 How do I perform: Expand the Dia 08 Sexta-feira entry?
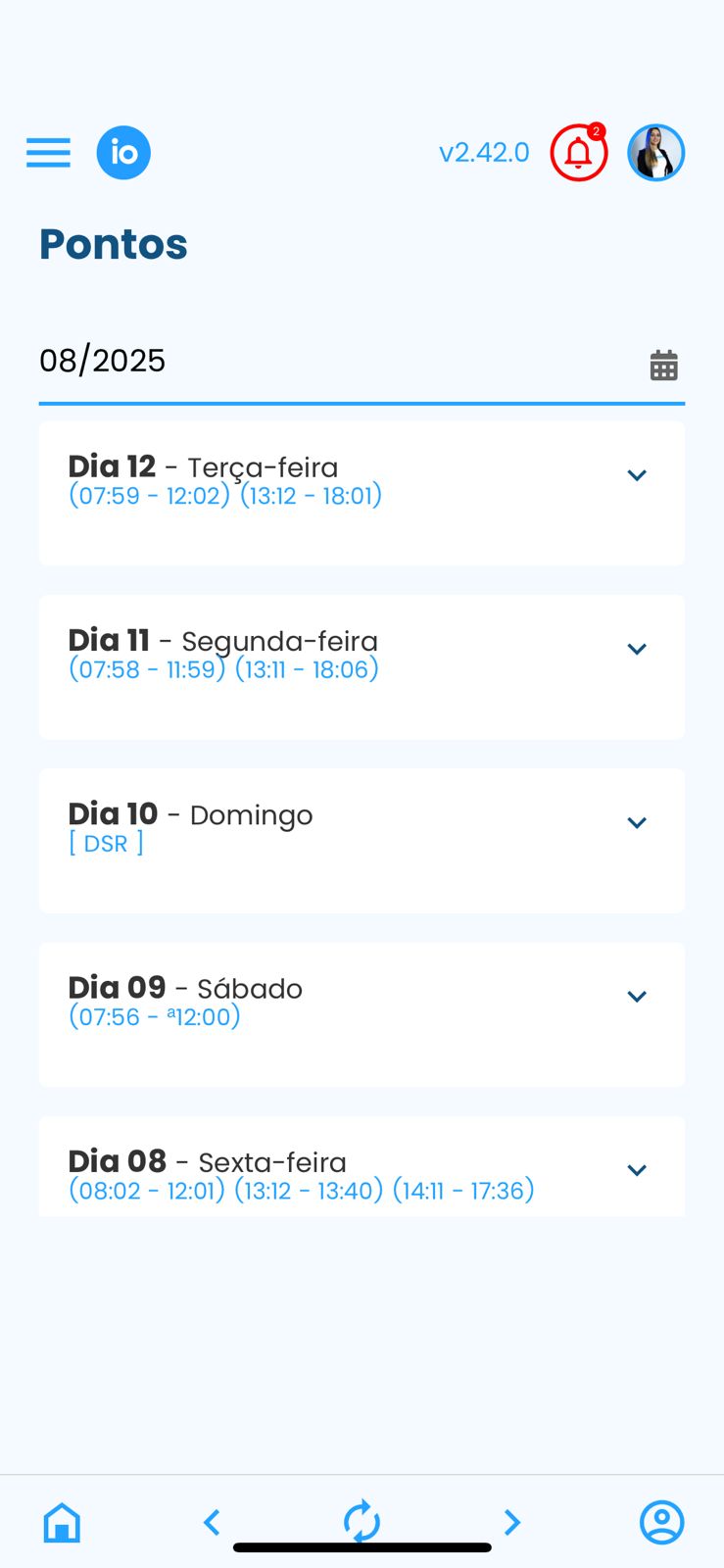637,1170
